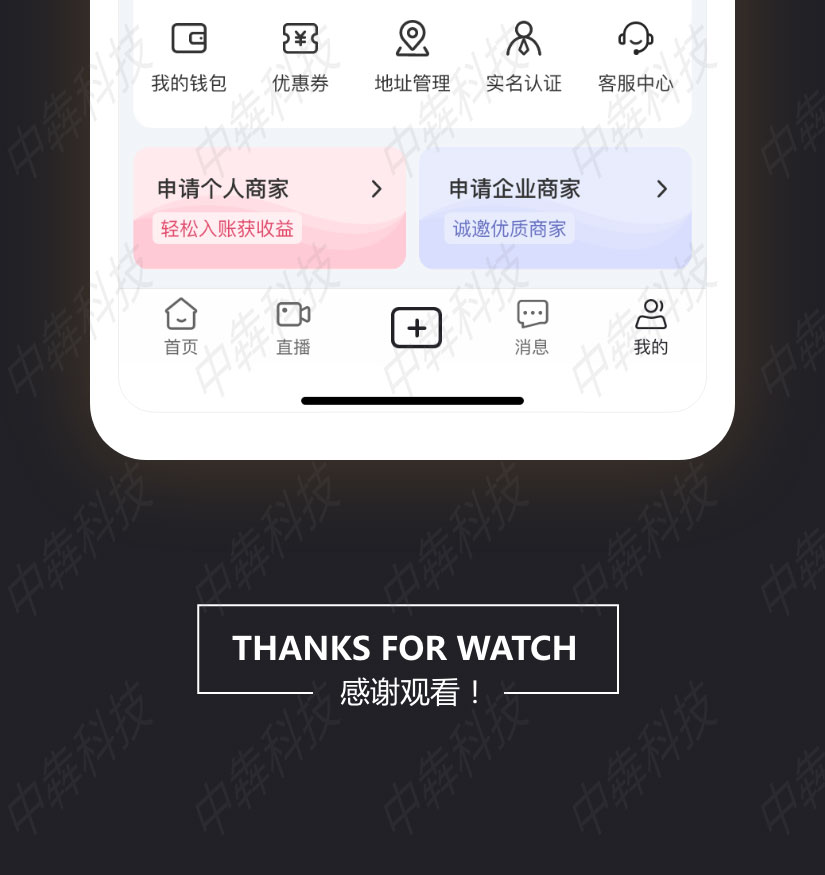Screen dimensions: 825x875
Task: Open 地址管理 address management
Action: 412,38
